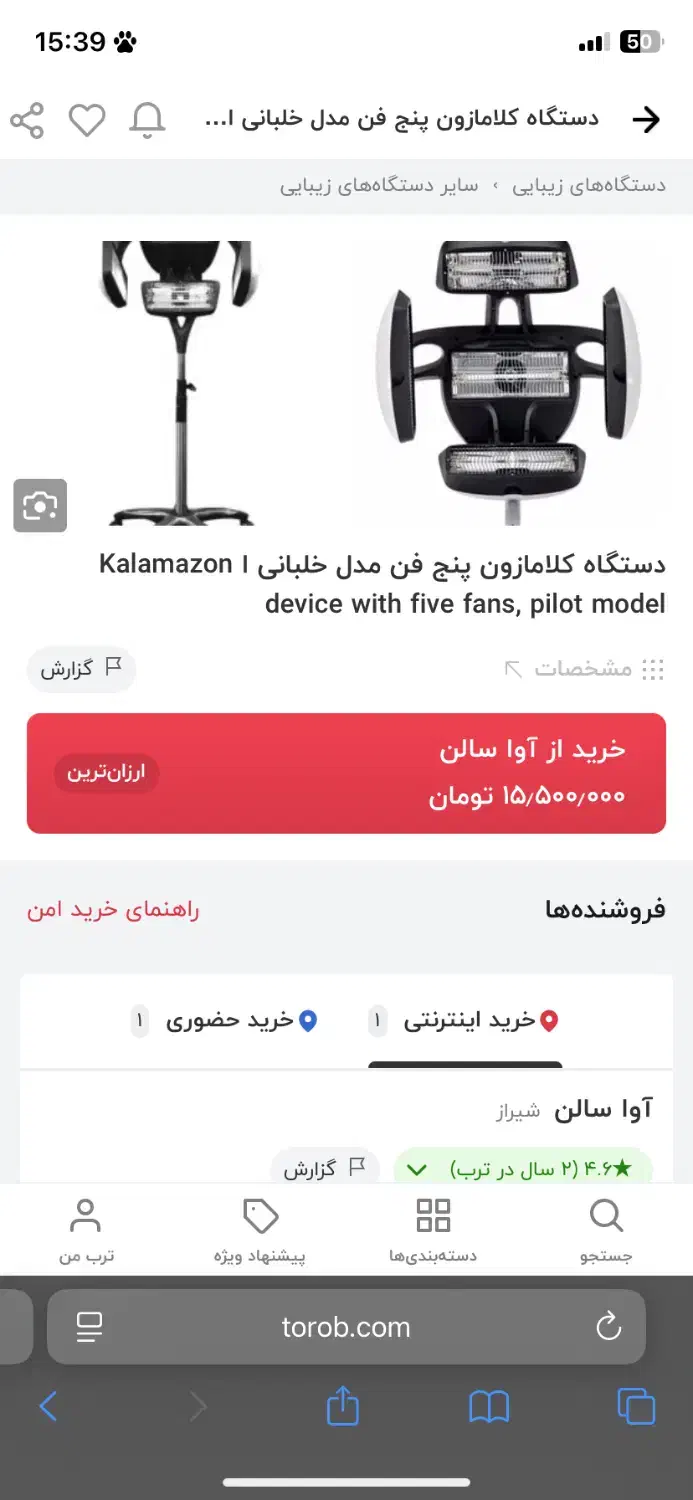Open جستجو in bottom navigation
This screenshot has width=693, height=1500.
tap(606, 1232)
